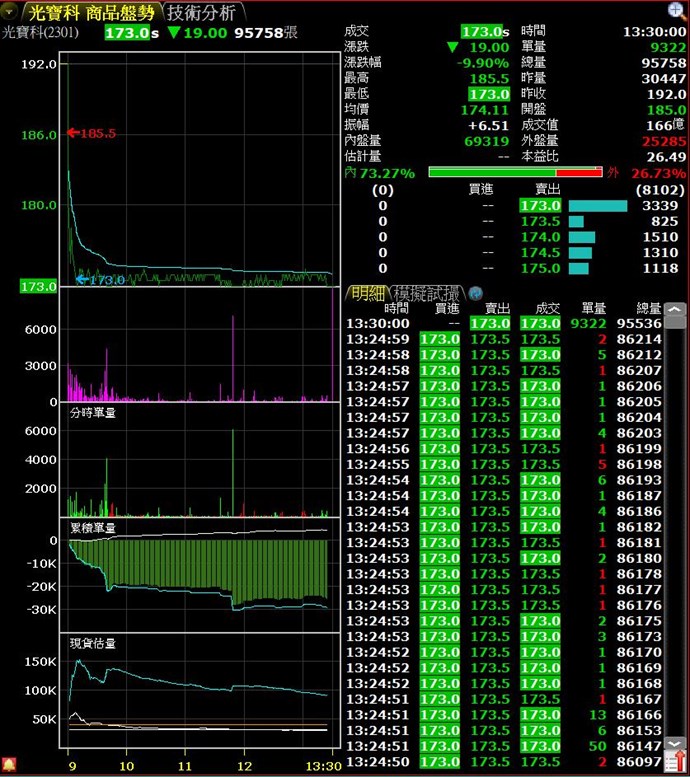Open the dropdown arrow beside 光寶科 tab

(10, 12)
